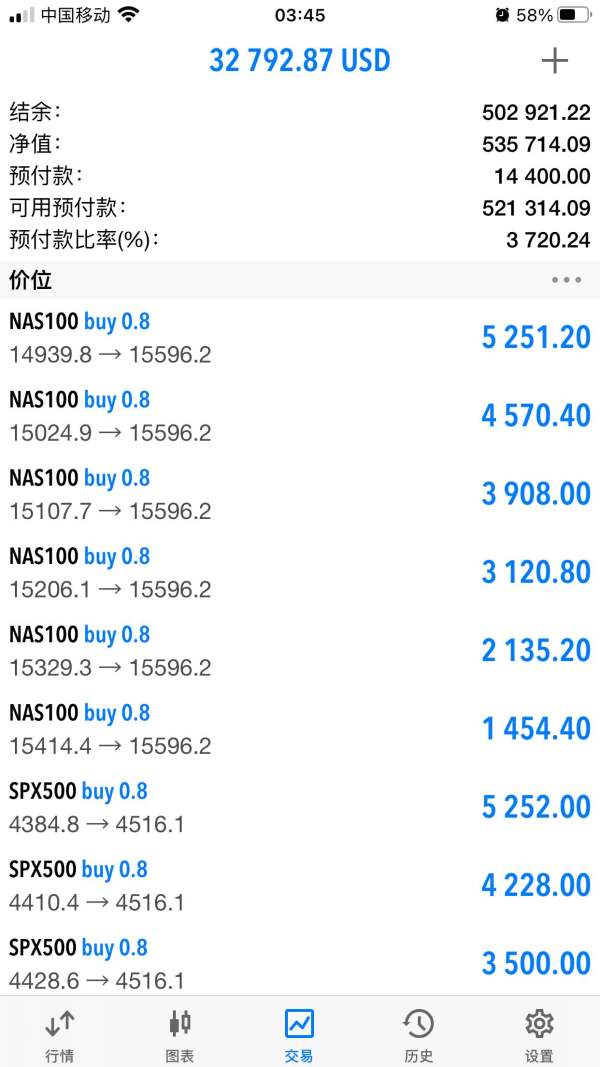Select the SPX500 position bought at 4410.4
600x1067 pixels.
tap(300, 885)
